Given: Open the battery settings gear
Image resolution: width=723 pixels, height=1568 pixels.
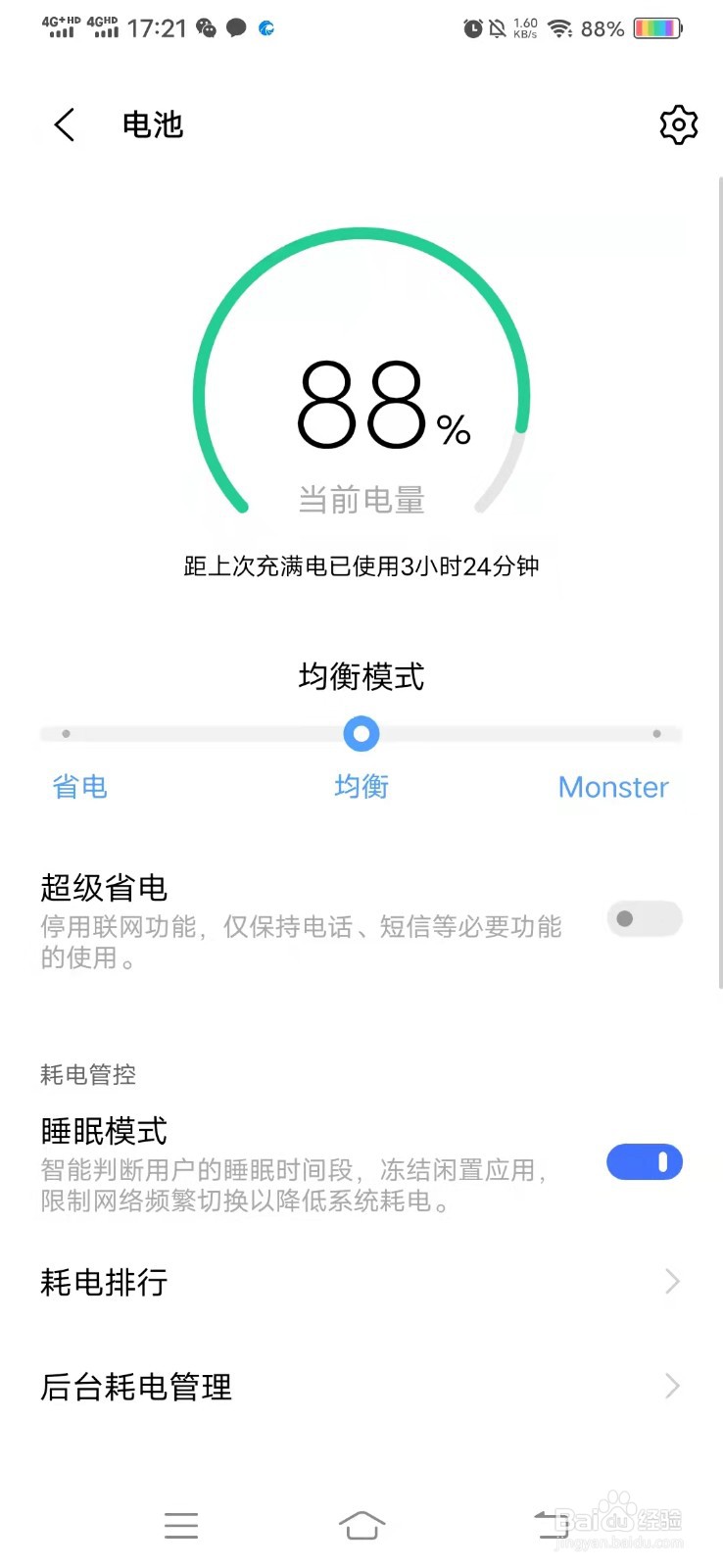Looking at the screenshot, I should [x=678, y=124].
